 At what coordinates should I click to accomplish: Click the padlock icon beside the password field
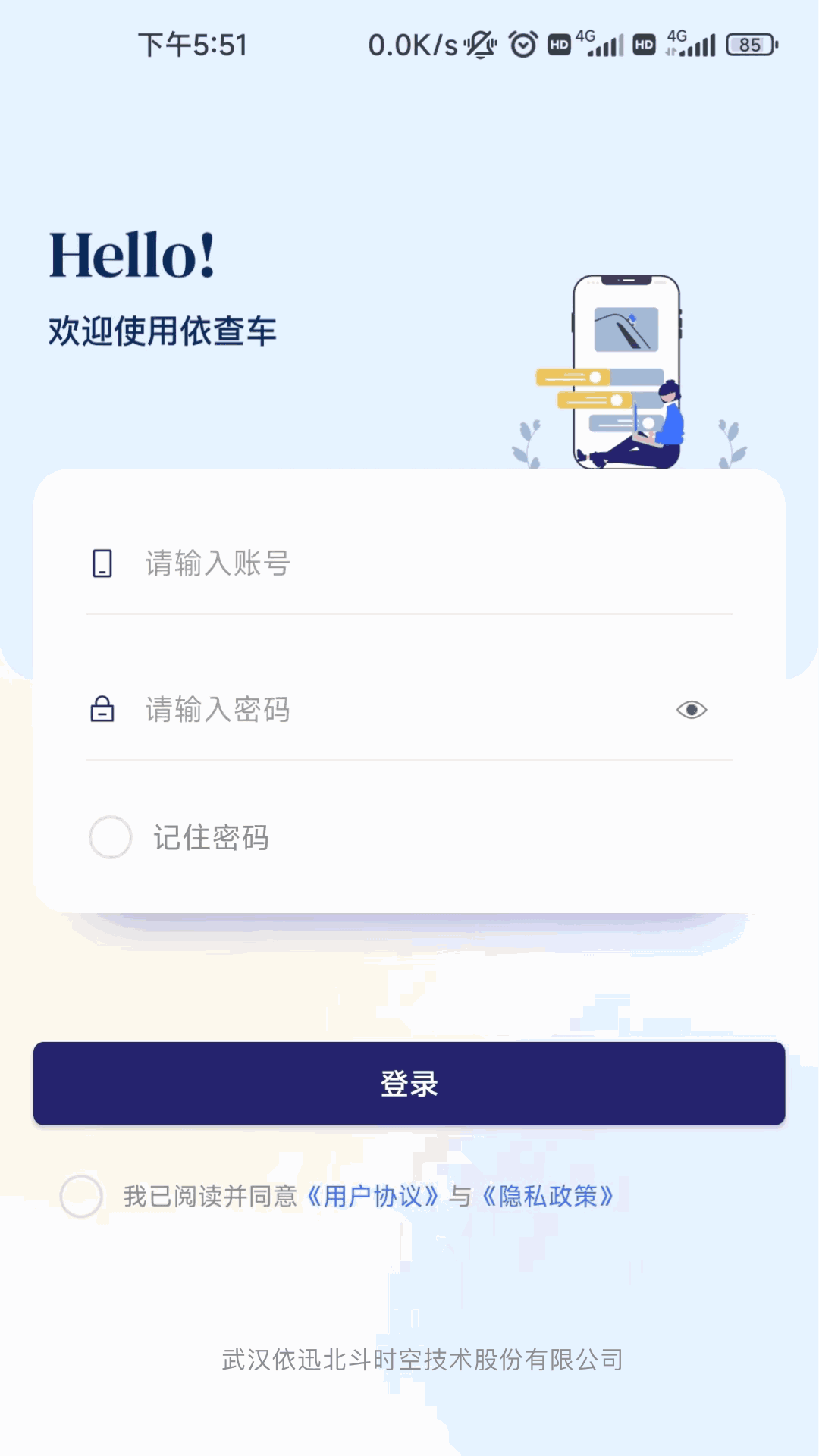point(103,711)
